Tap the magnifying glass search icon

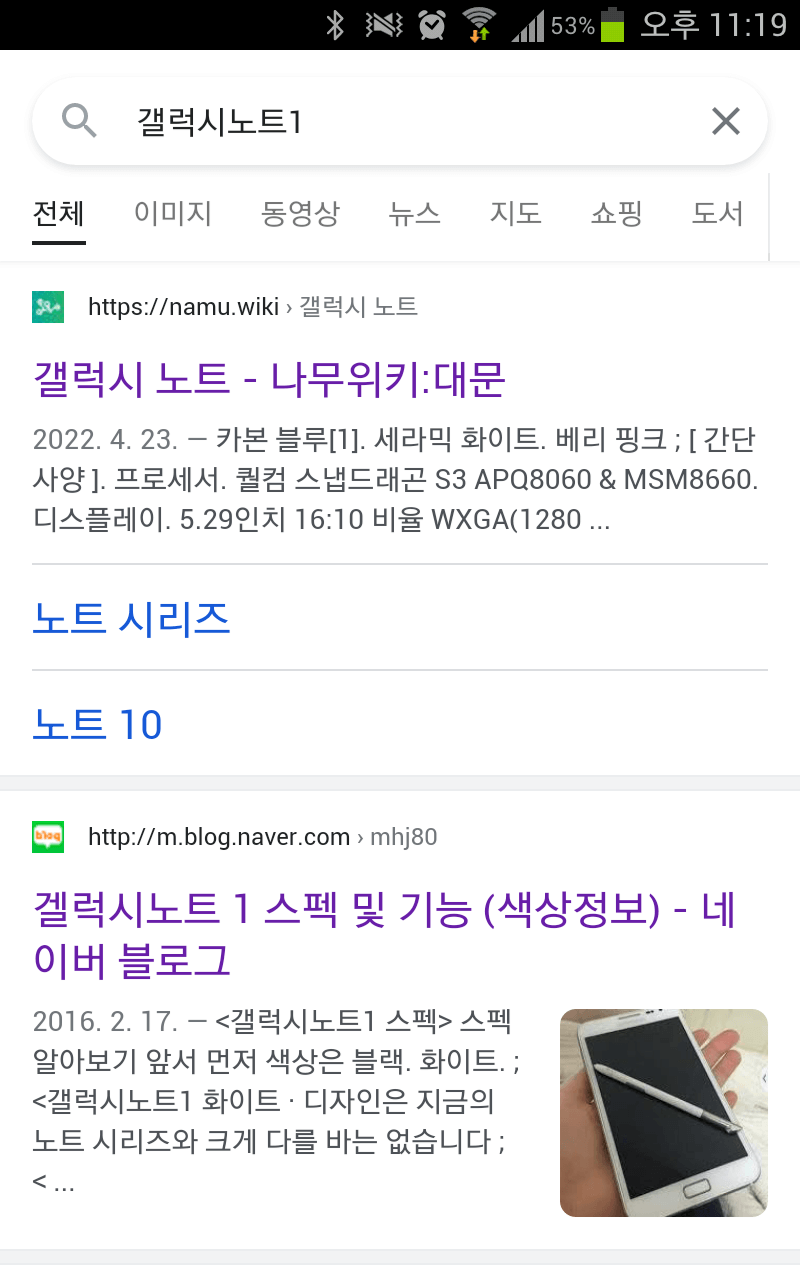(x=79, y=120)
